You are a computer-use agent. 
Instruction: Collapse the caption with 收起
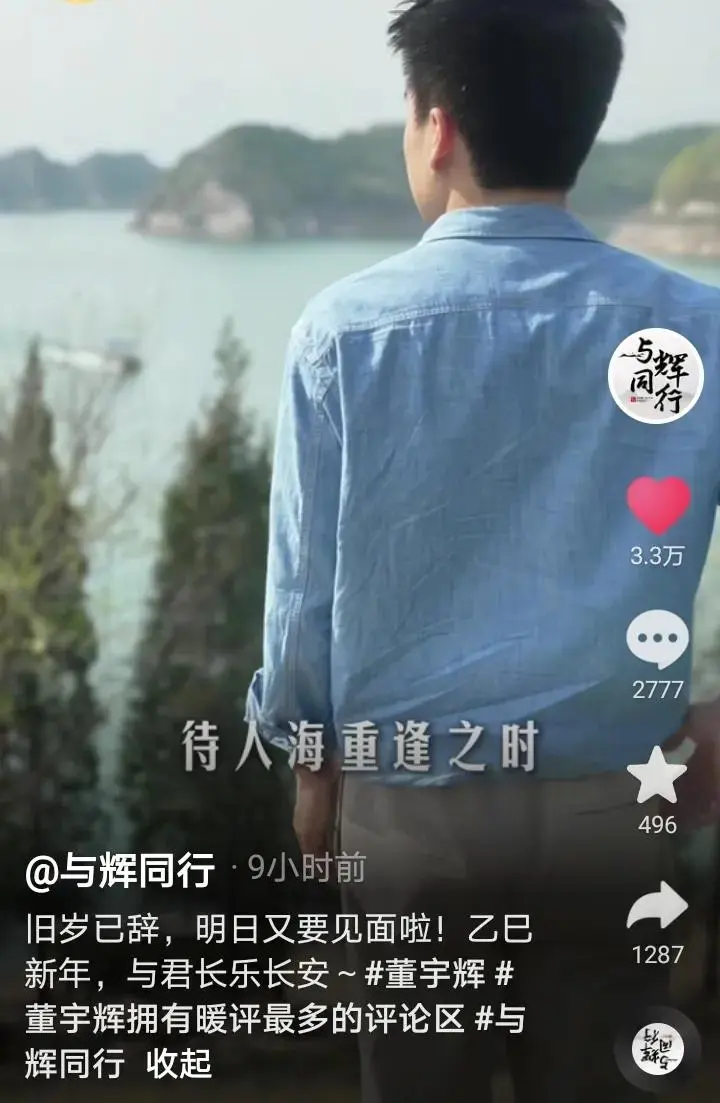179,1063
